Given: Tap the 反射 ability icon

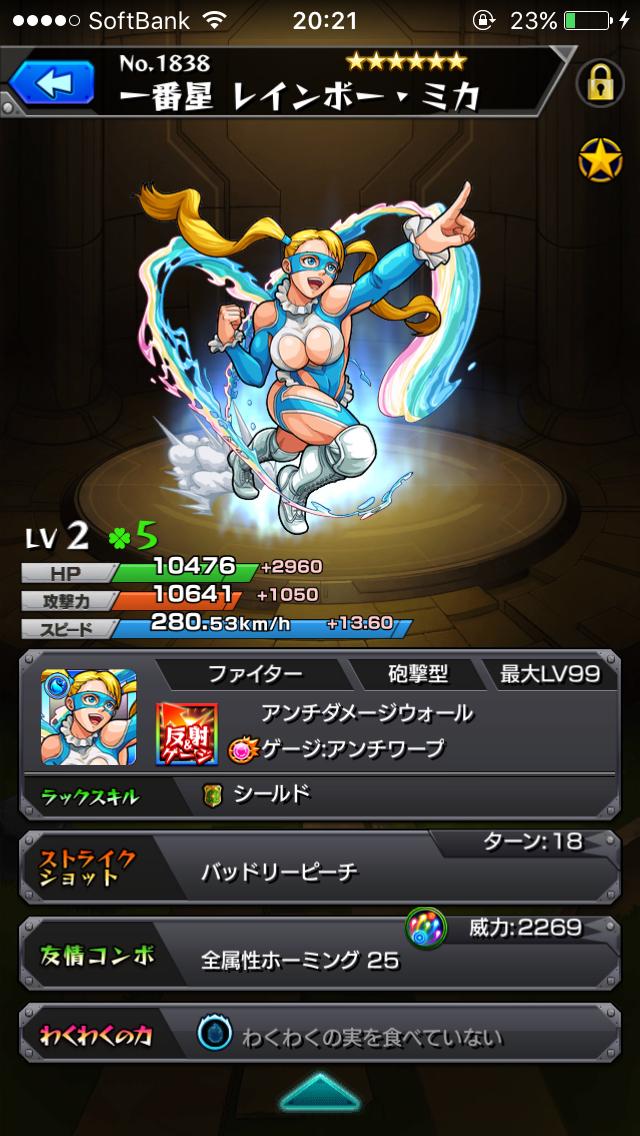Looking at the screenshot, I should pos(186,733).
